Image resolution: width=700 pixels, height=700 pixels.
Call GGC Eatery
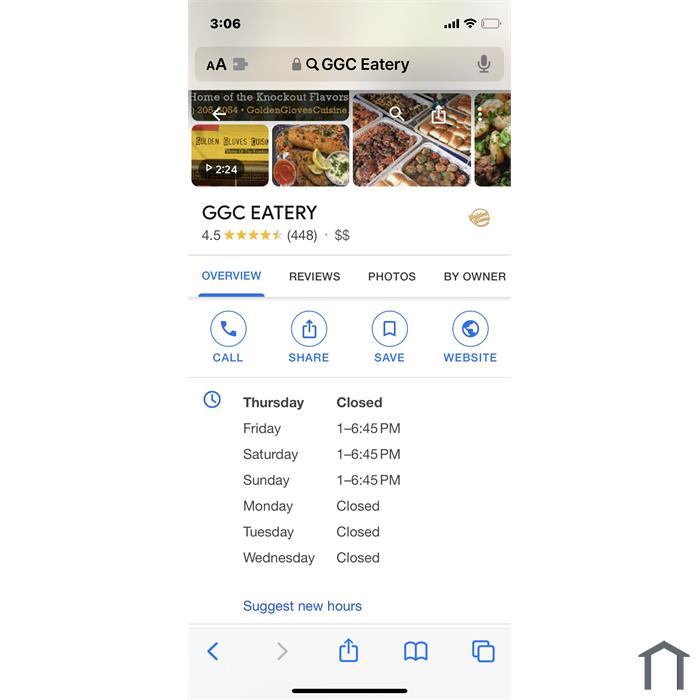point(228,337)
